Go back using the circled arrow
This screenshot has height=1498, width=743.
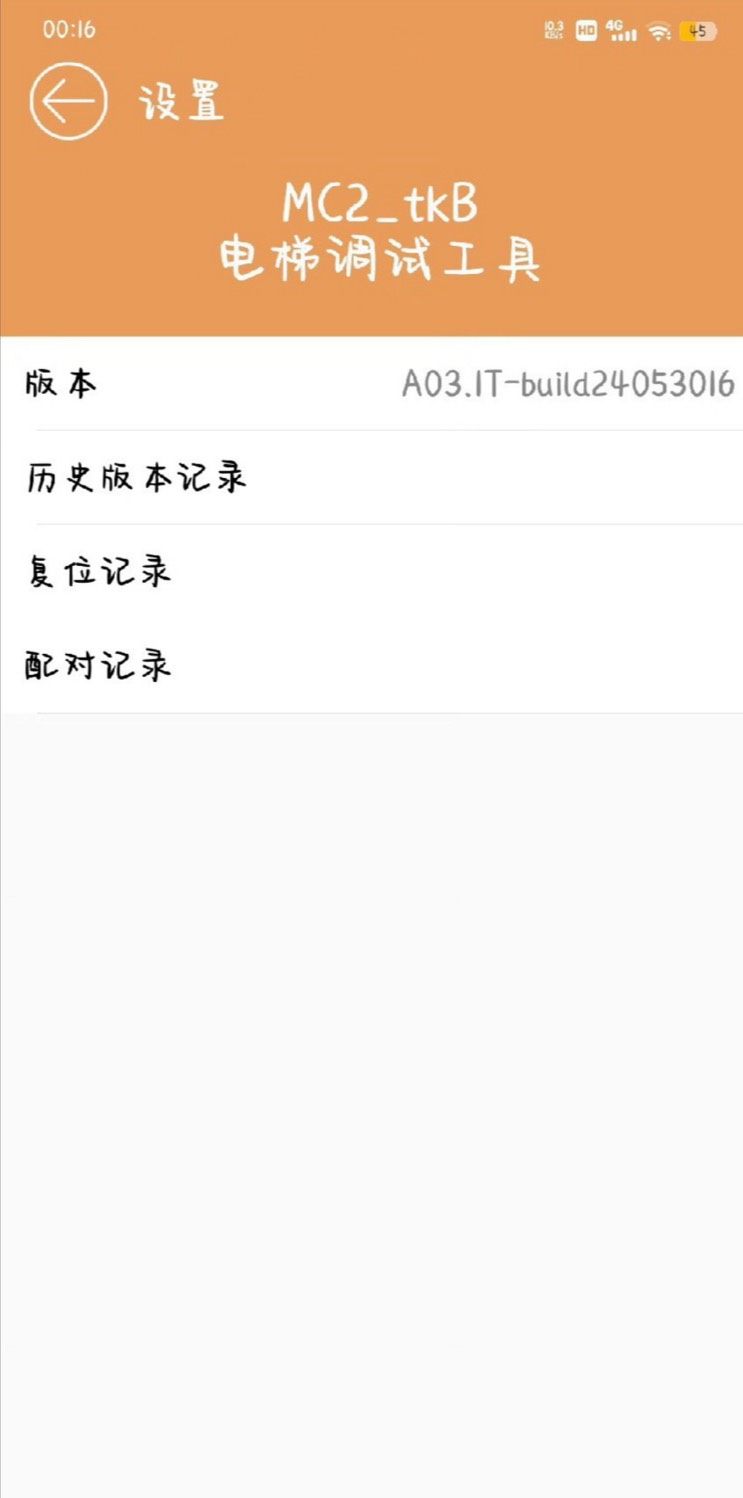tap(68, 101)
